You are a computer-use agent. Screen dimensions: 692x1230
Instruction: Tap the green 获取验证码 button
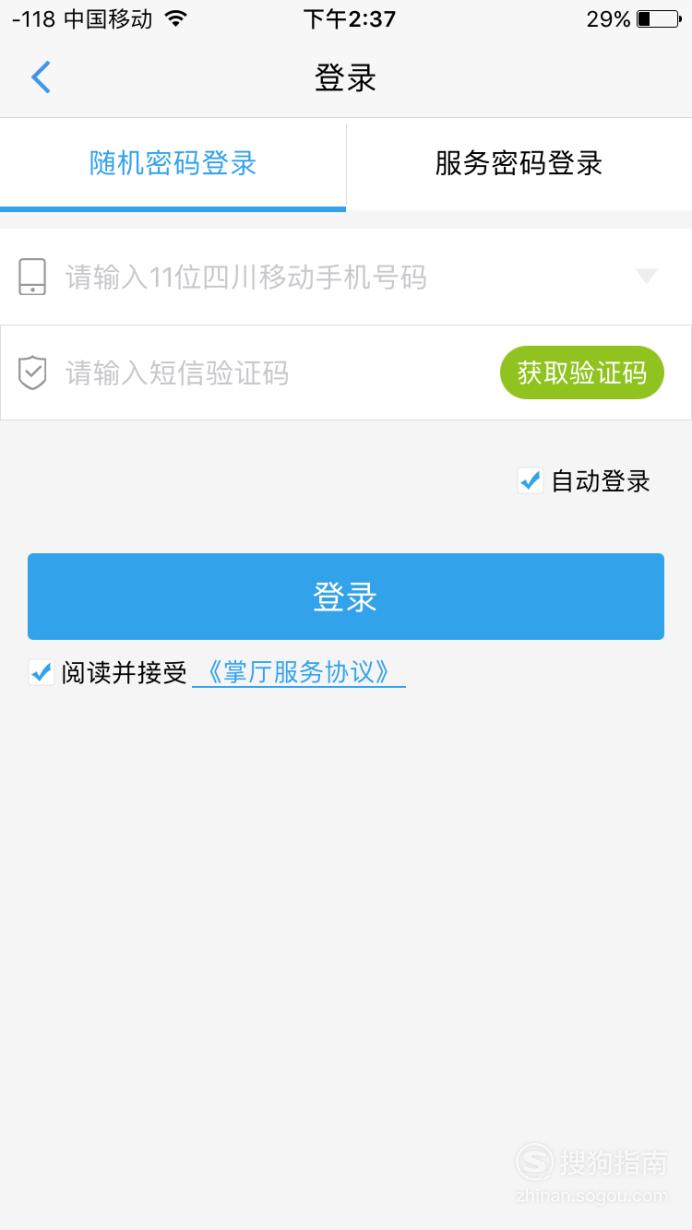(x=582, y=373)
